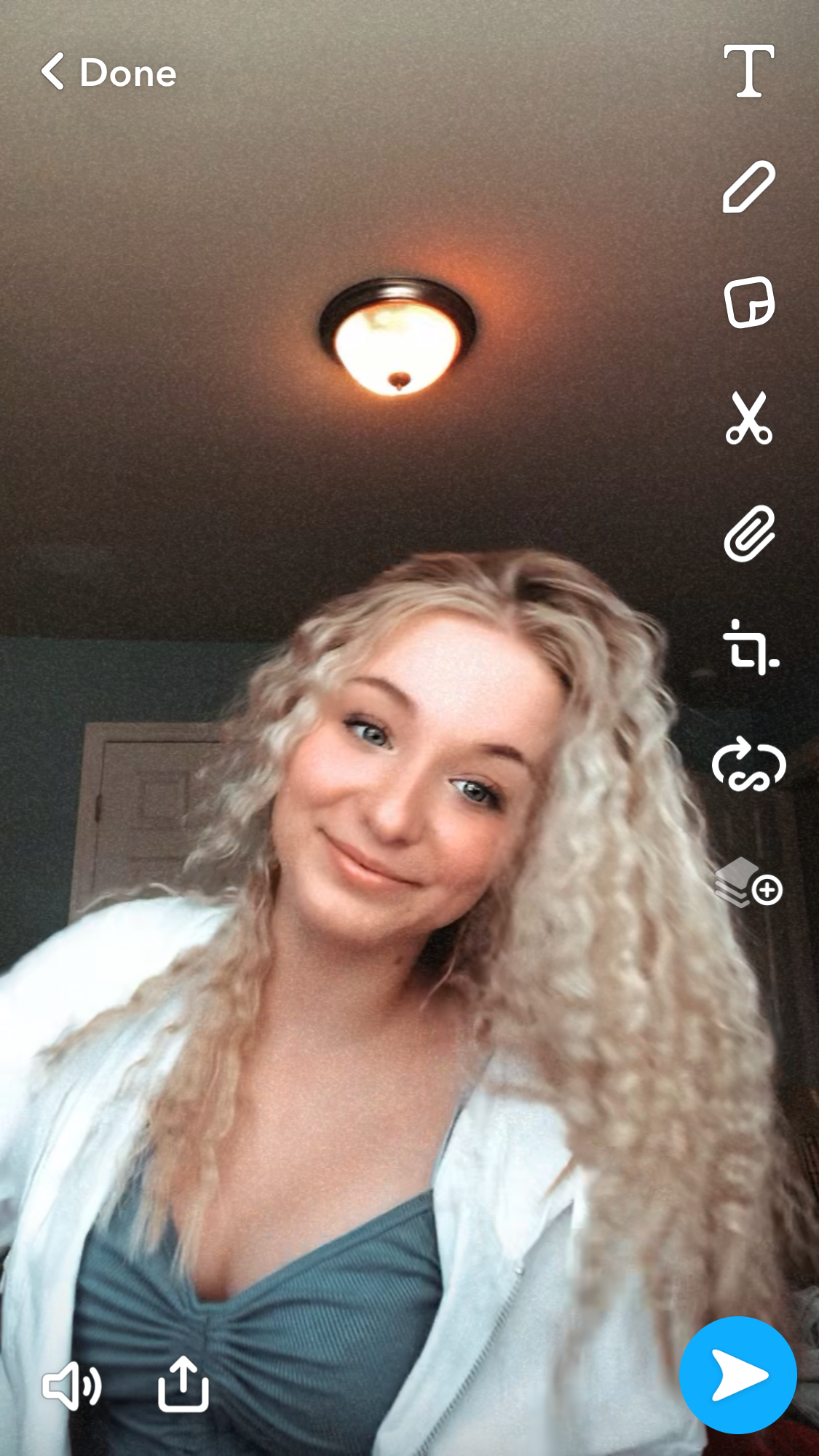Export the snap with the share icon

(x=183, y=1384)
